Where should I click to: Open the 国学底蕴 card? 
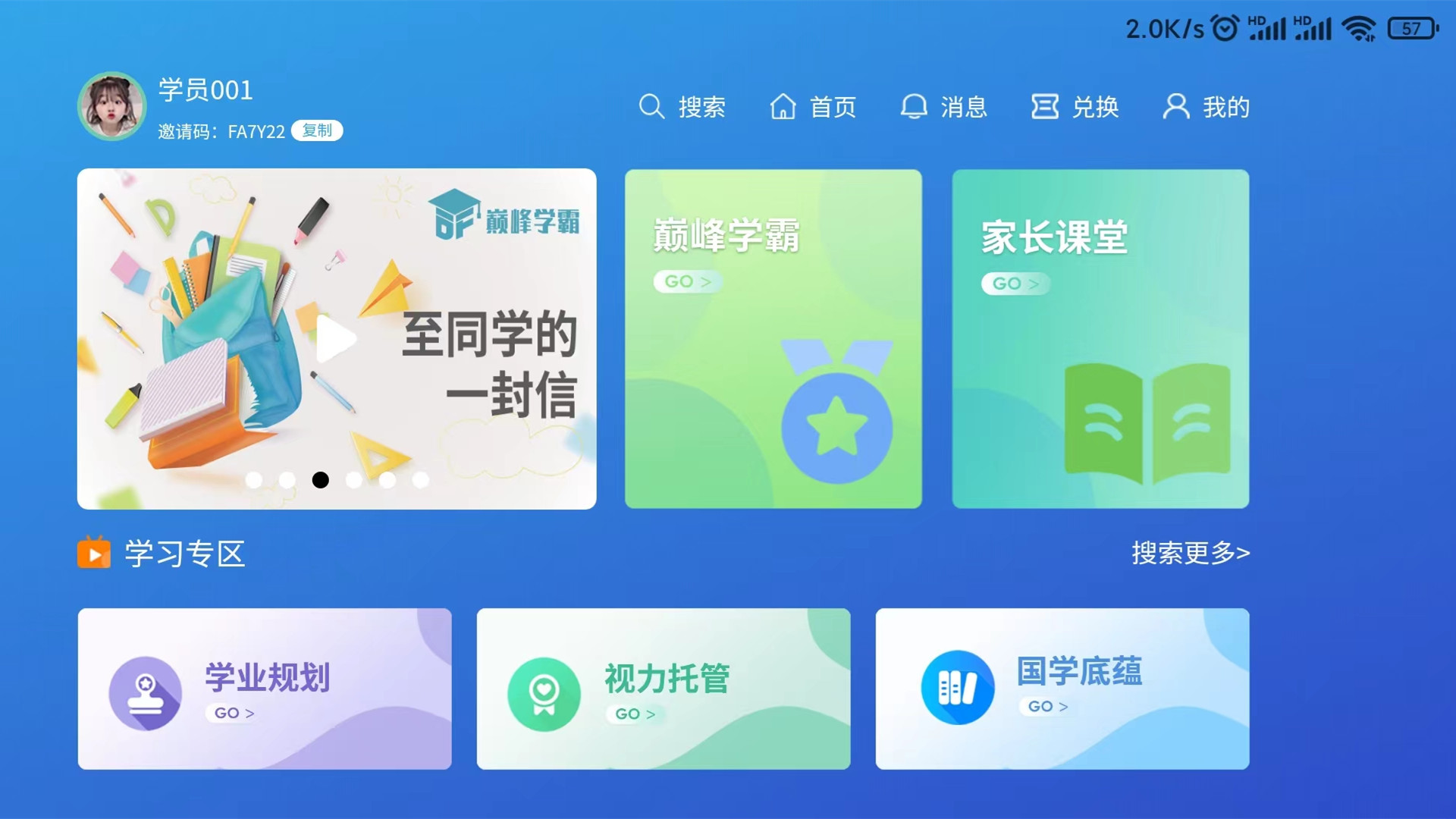pos(1062,689)
